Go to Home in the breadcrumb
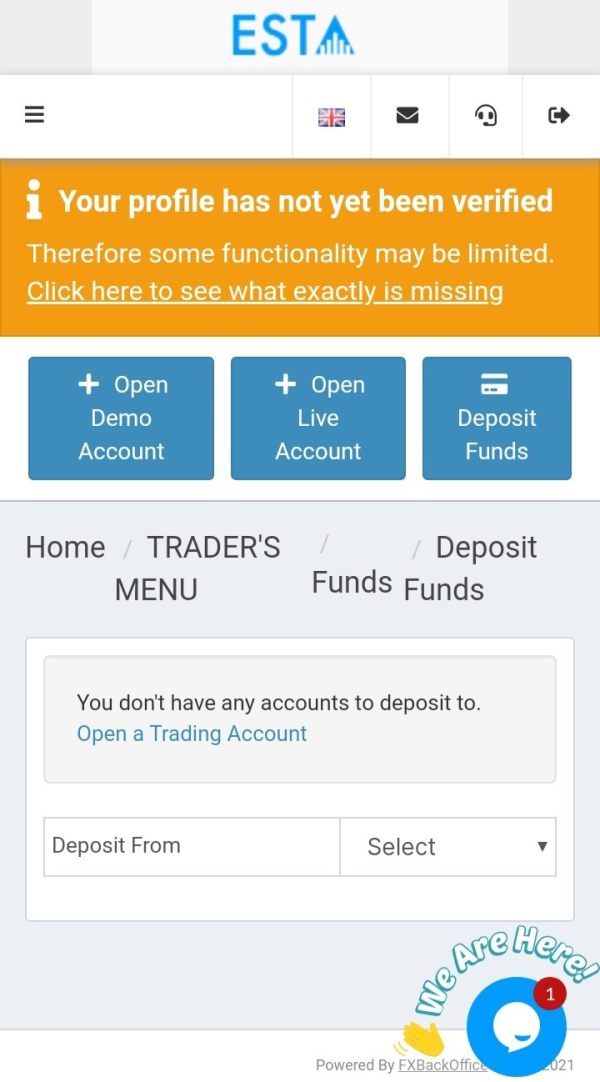This screenshot has height=1082, width=600. point(66,548)
